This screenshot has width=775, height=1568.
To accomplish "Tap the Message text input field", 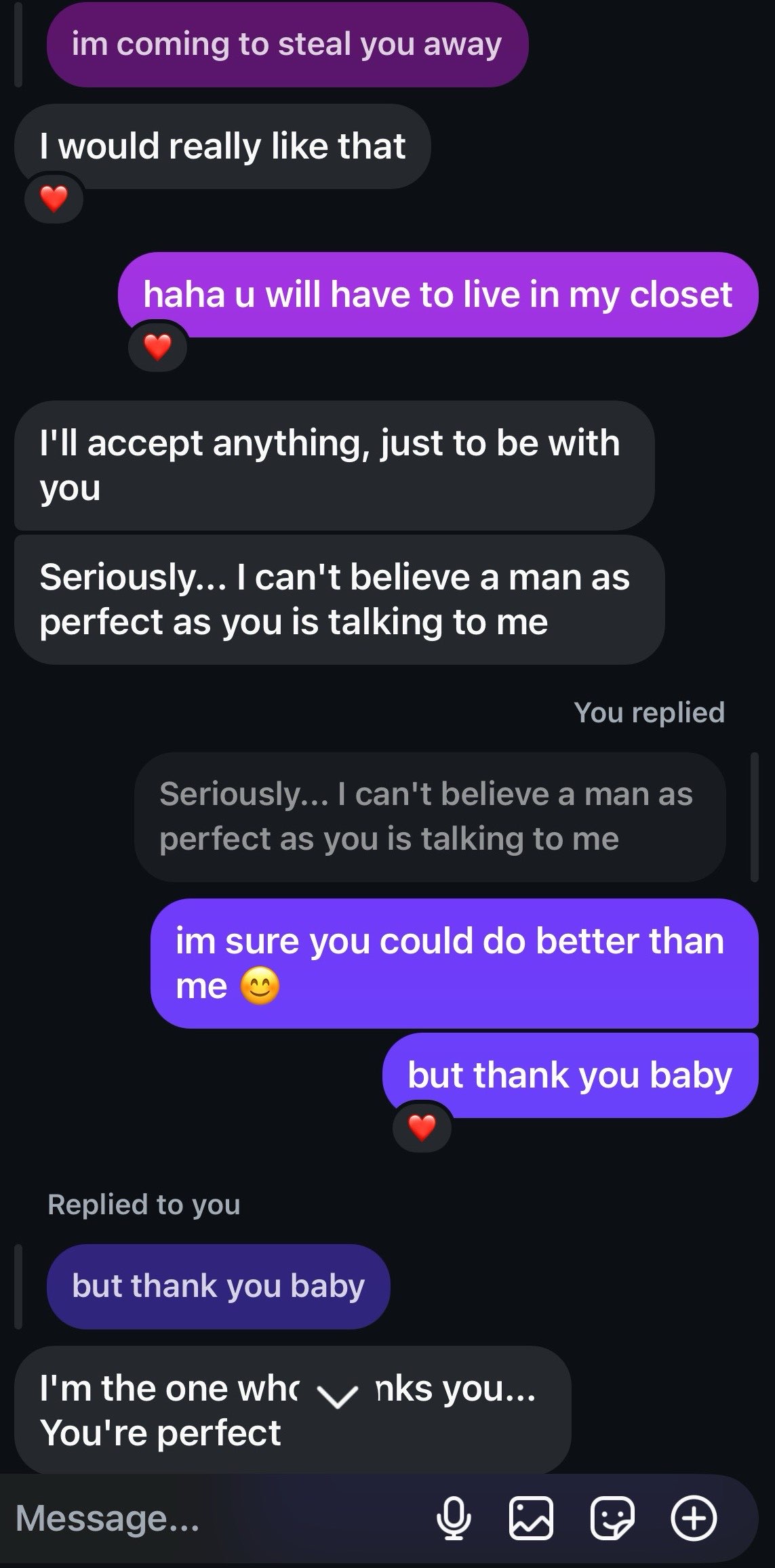I will [x=203, y=1519].
